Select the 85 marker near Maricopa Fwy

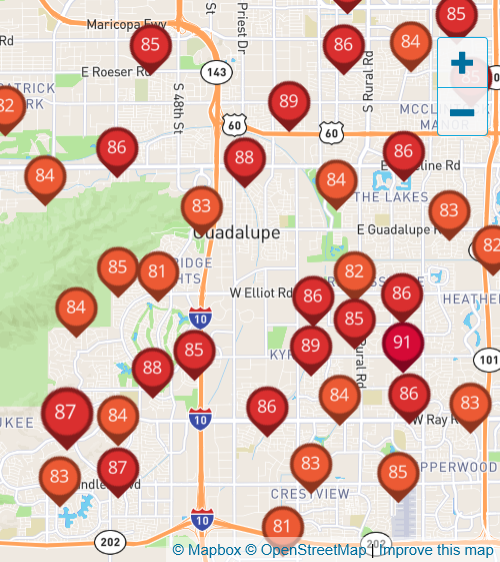point(151,50)
